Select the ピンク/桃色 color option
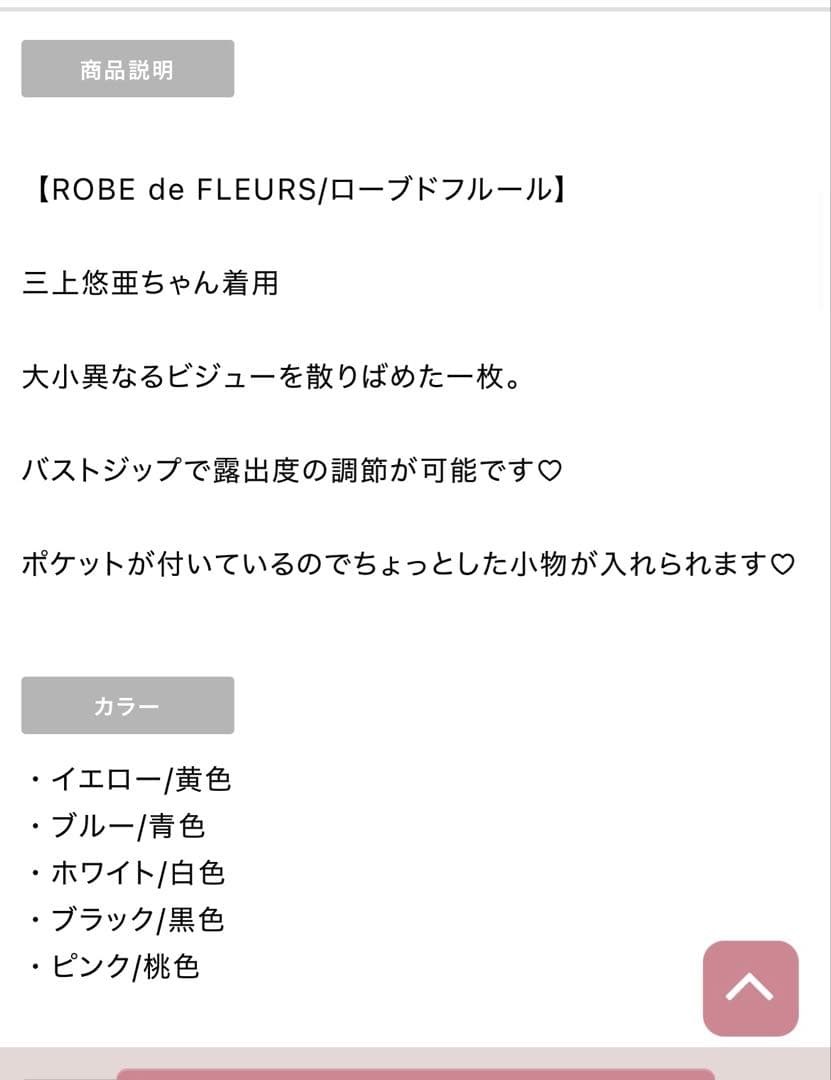The height and width of the screenshot is (1080, 831). click(125, 967)
